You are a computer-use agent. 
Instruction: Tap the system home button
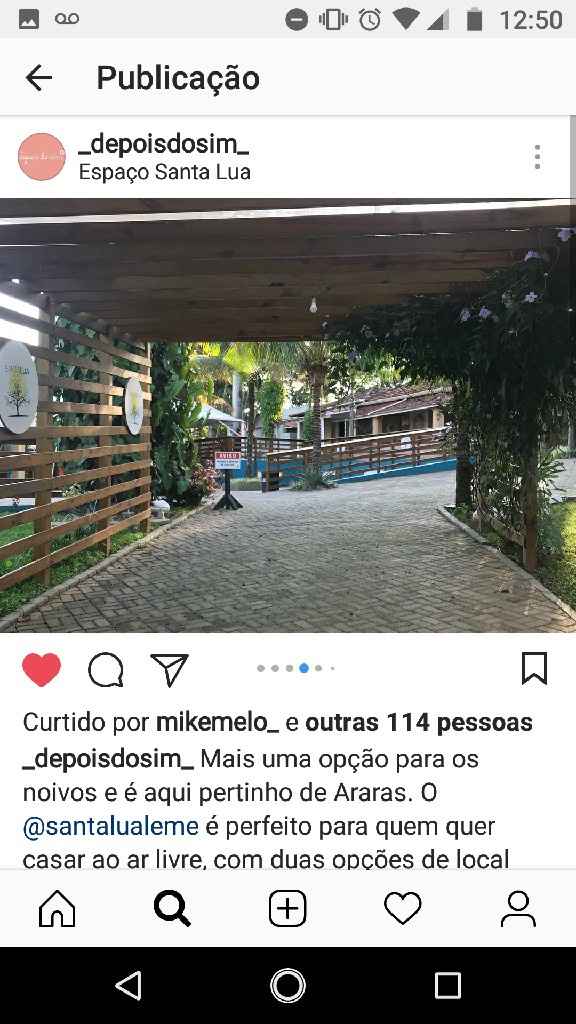(287, 985)
